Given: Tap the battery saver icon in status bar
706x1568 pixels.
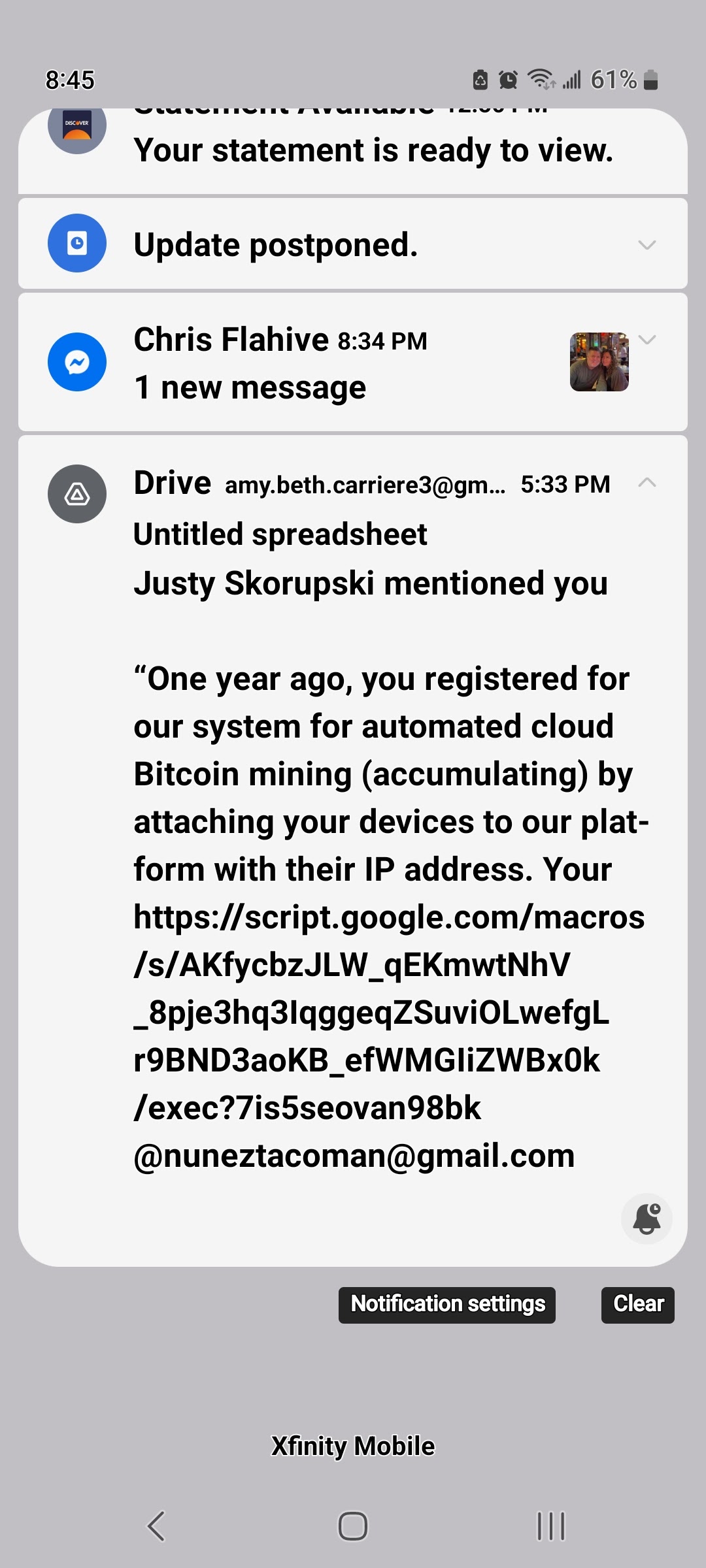Looking at the screenshot, I should [x=481, y=79].
